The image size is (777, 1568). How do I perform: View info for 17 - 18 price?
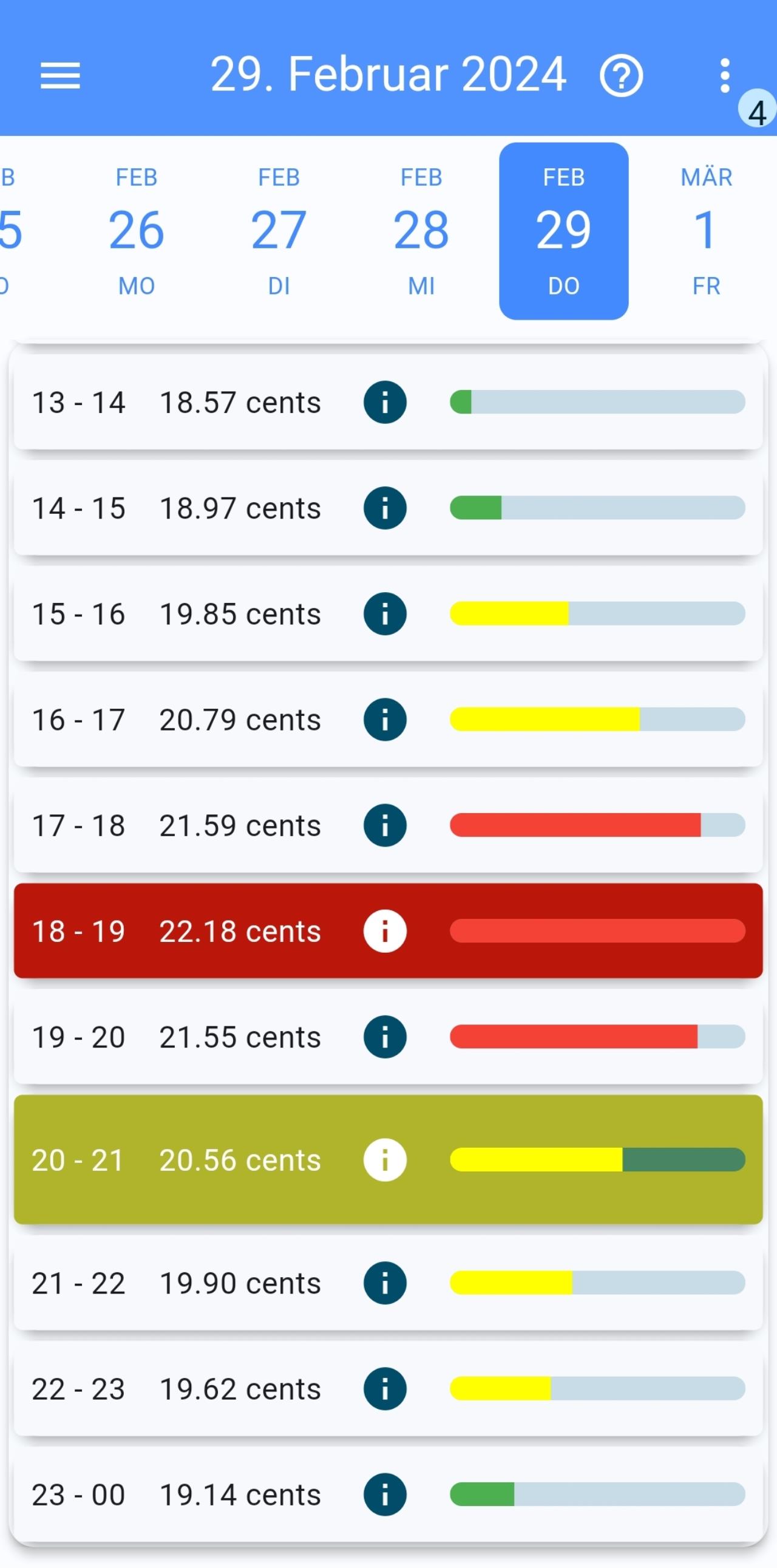(384, 825)
